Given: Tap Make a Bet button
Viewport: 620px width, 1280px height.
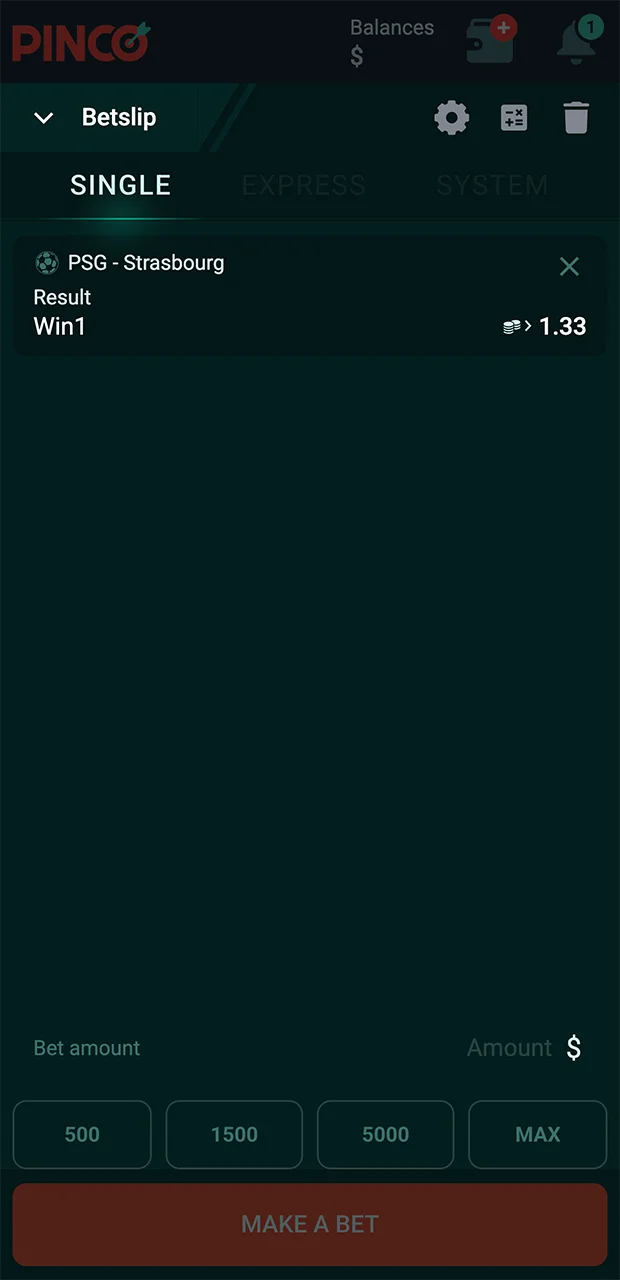Looking at the screenshot, I should (x=310, y=1224).
